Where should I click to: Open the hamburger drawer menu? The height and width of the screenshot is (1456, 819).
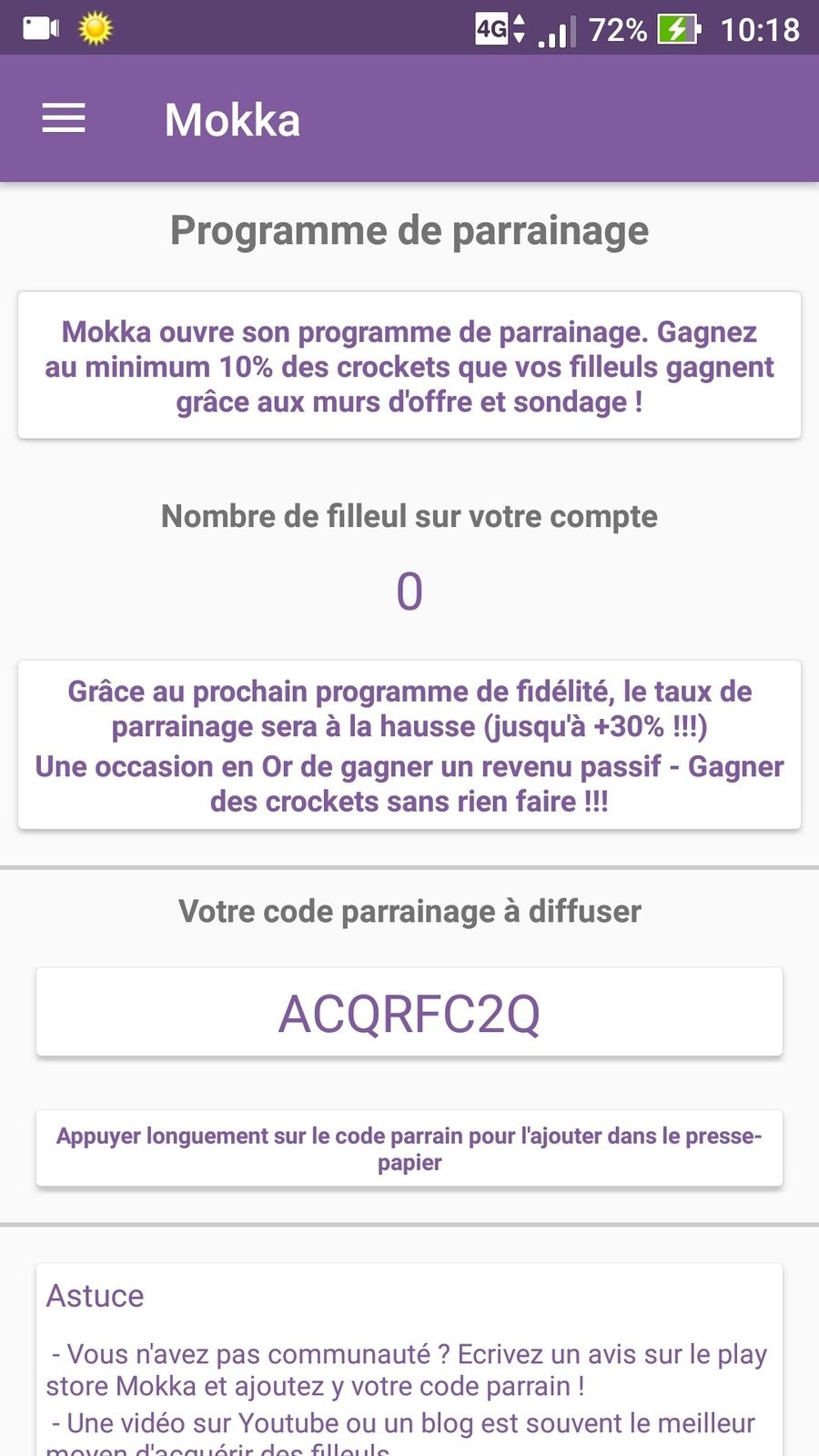coord(64,118)
